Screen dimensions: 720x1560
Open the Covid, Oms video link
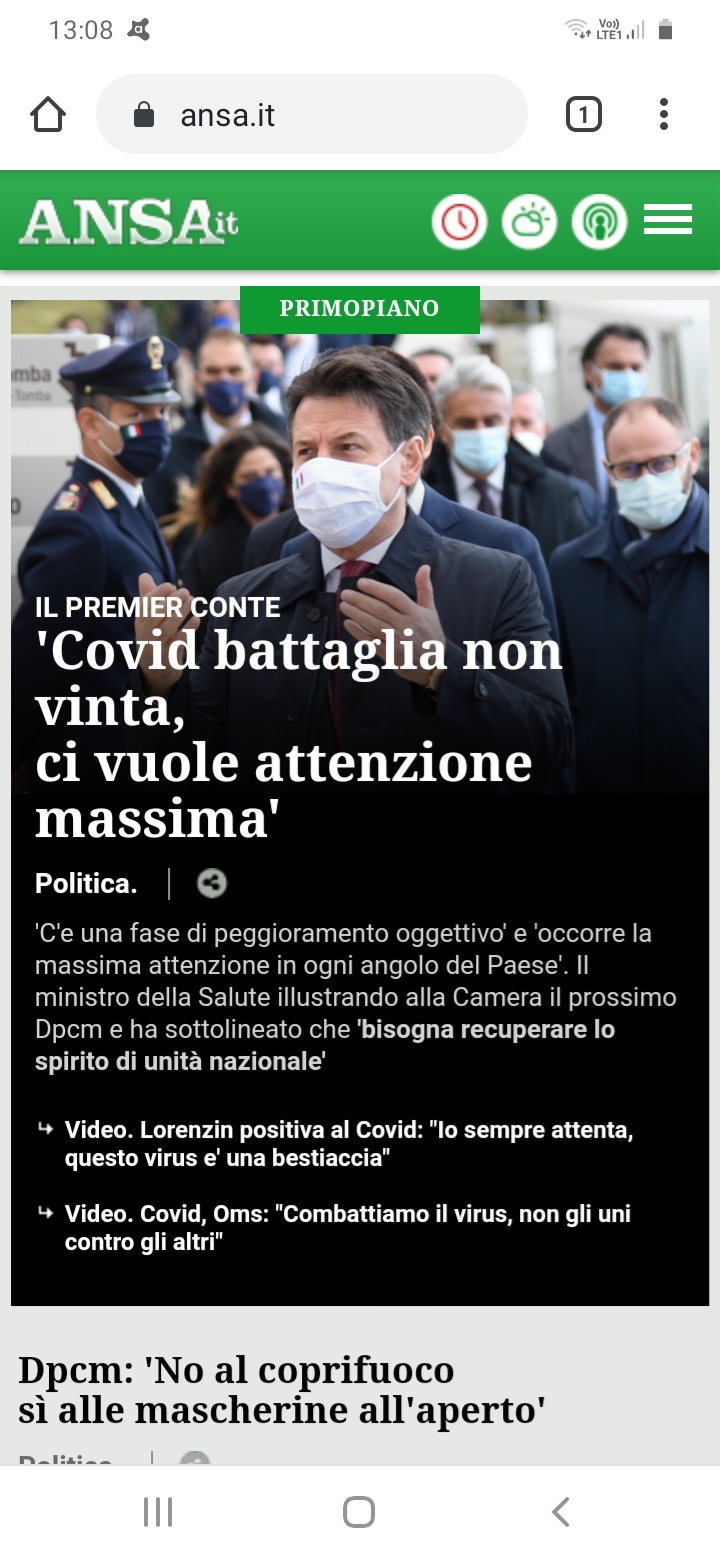pyautogui.click(x=347, y=1228)
